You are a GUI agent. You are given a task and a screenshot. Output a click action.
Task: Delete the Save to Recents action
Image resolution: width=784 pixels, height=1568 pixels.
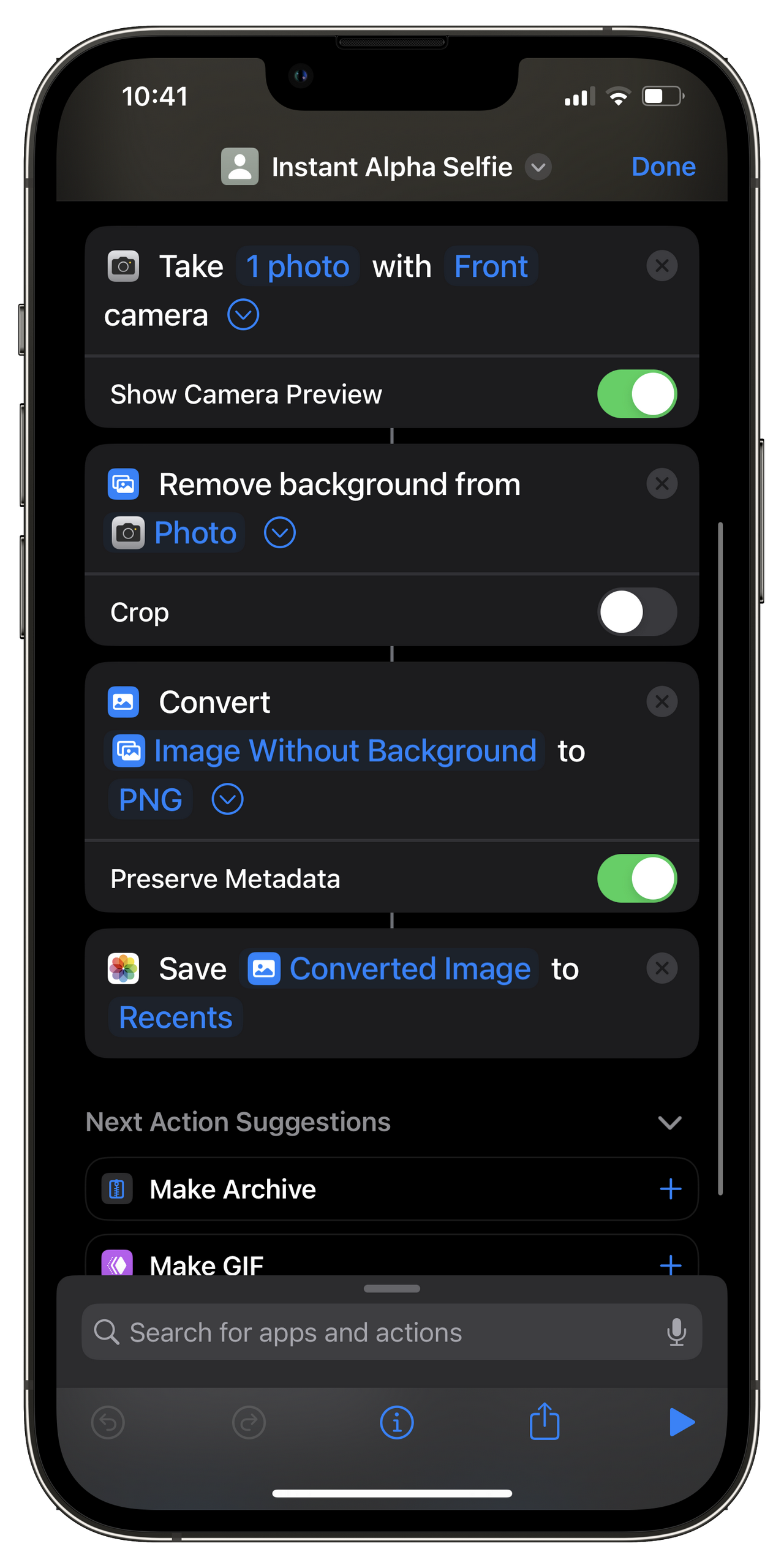(x=661, y=968)
